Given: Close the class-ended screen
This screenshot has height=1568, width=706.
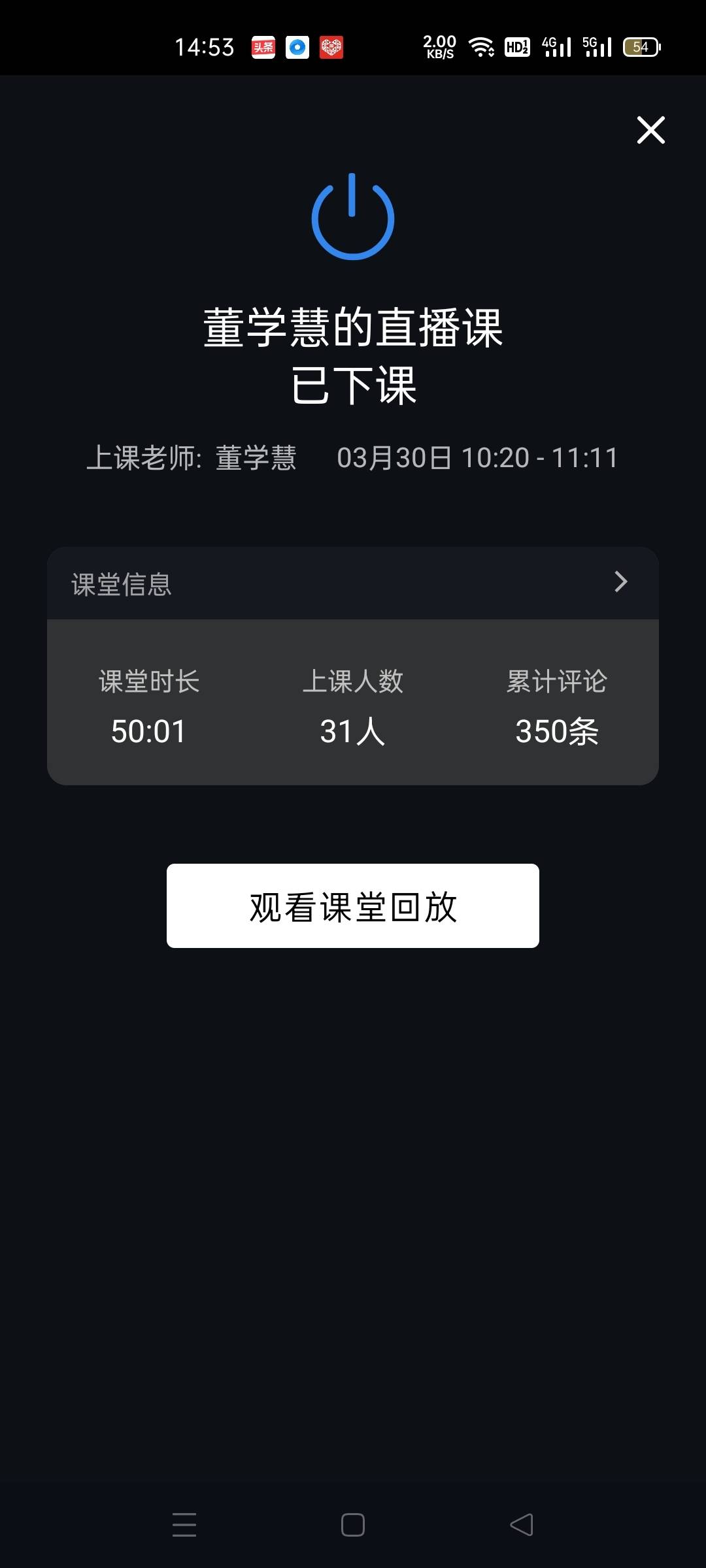Looking at the screenshot, I should point(650,129).
